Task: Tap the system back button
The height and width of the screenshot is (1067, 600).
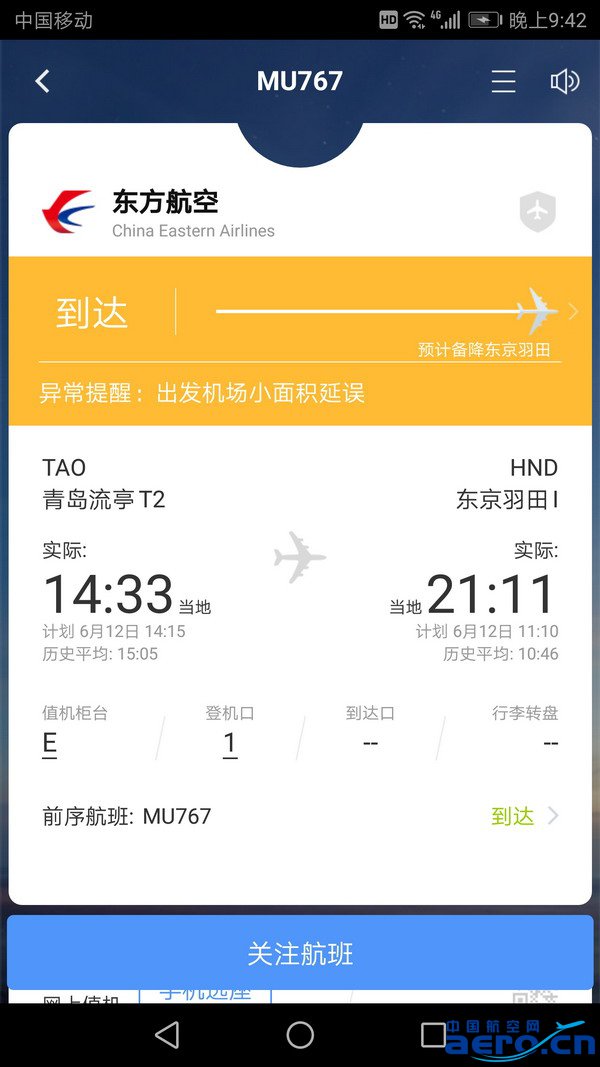Action: coord(167,1035)
